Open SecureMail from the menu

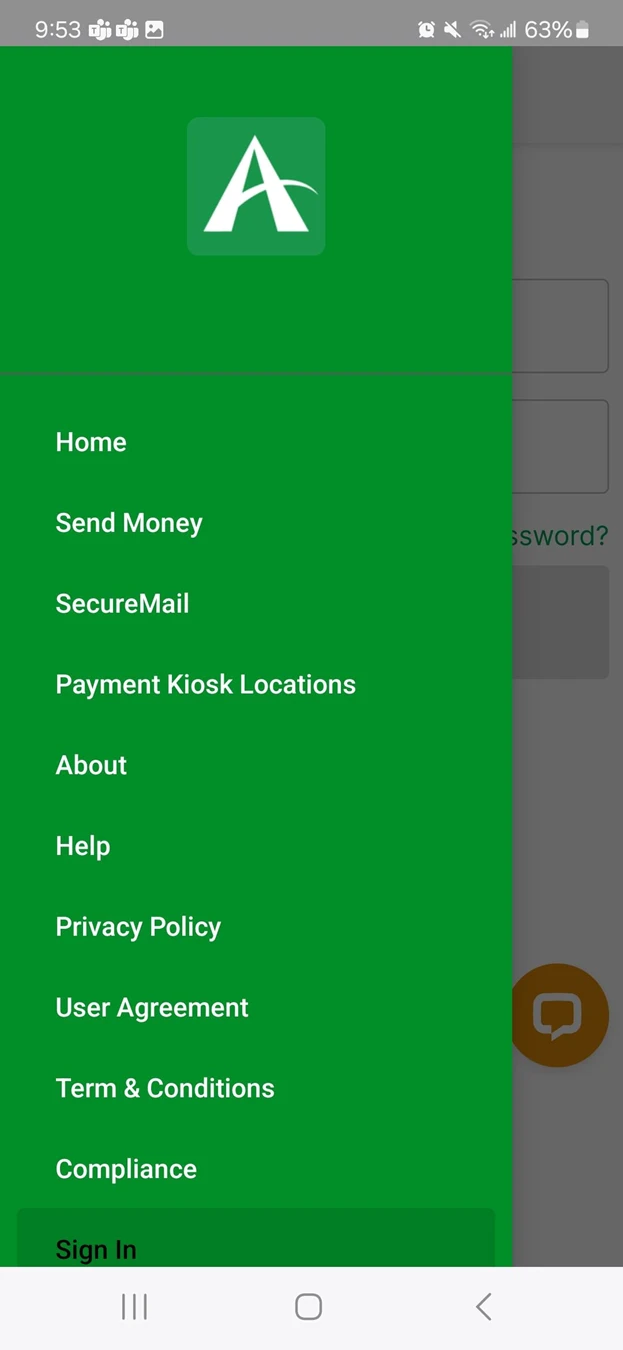click(x=122, y=604)
